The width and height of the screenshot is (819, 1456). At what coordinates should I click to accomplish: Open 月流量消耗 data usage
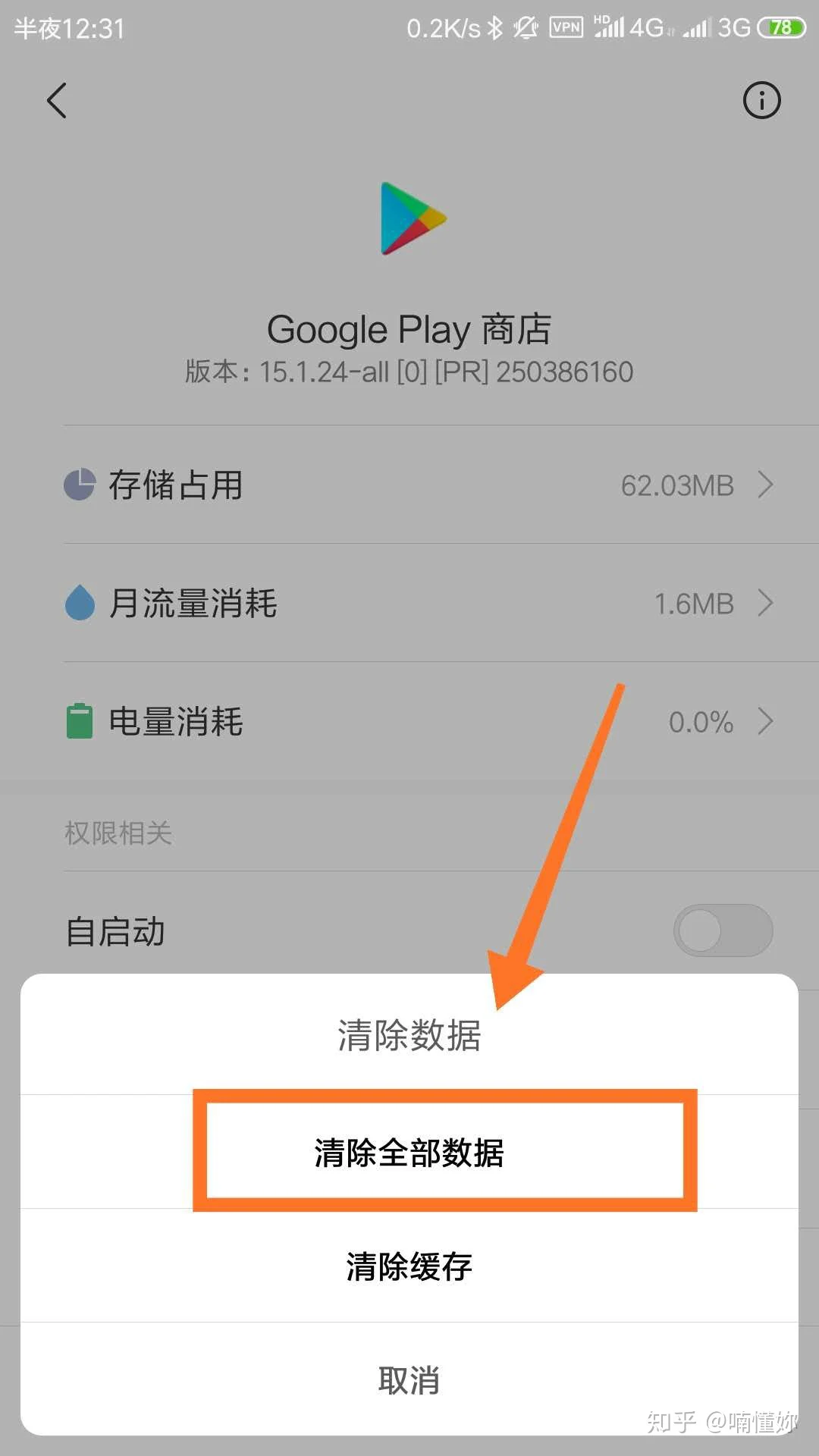417,603
